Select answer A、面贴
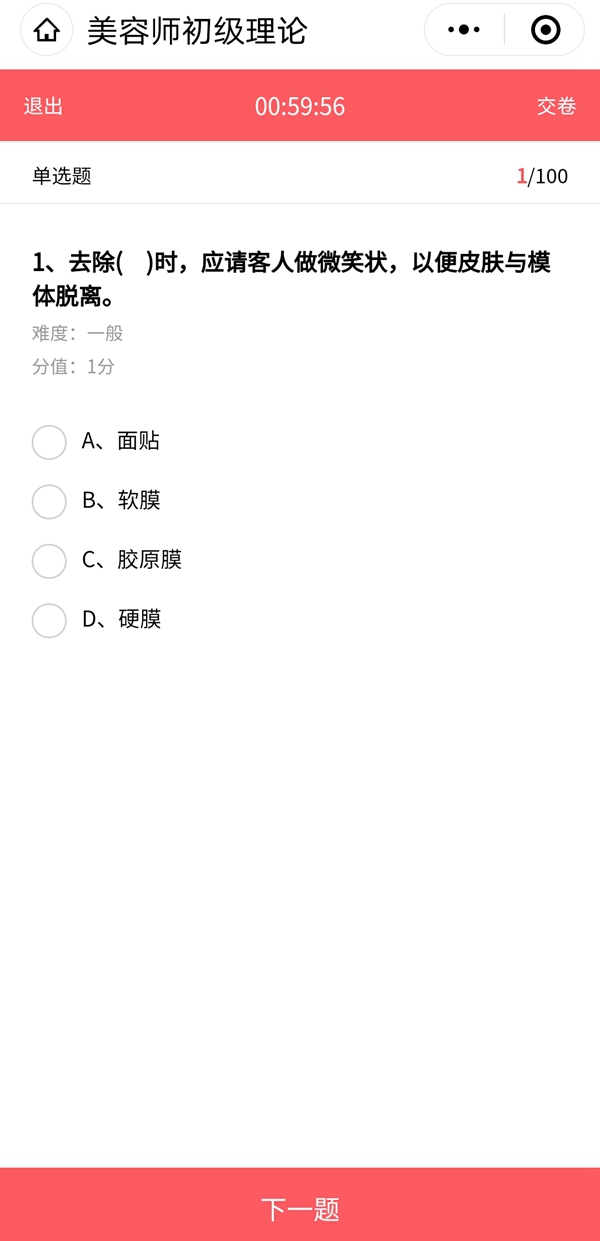The image size is (600, 1241). 49,442
